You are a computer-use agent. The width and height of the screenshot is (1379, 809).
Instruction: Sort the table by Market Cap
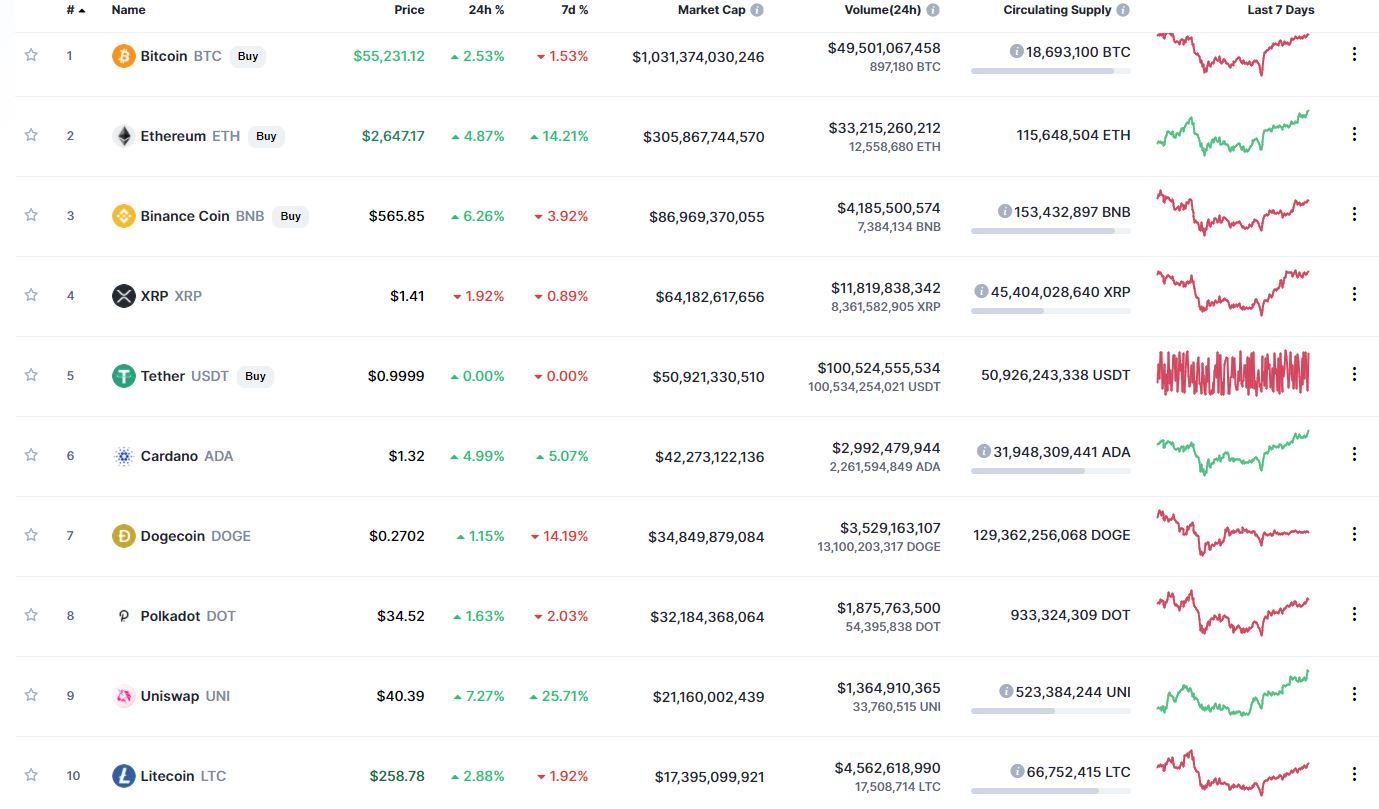point(711,10)
